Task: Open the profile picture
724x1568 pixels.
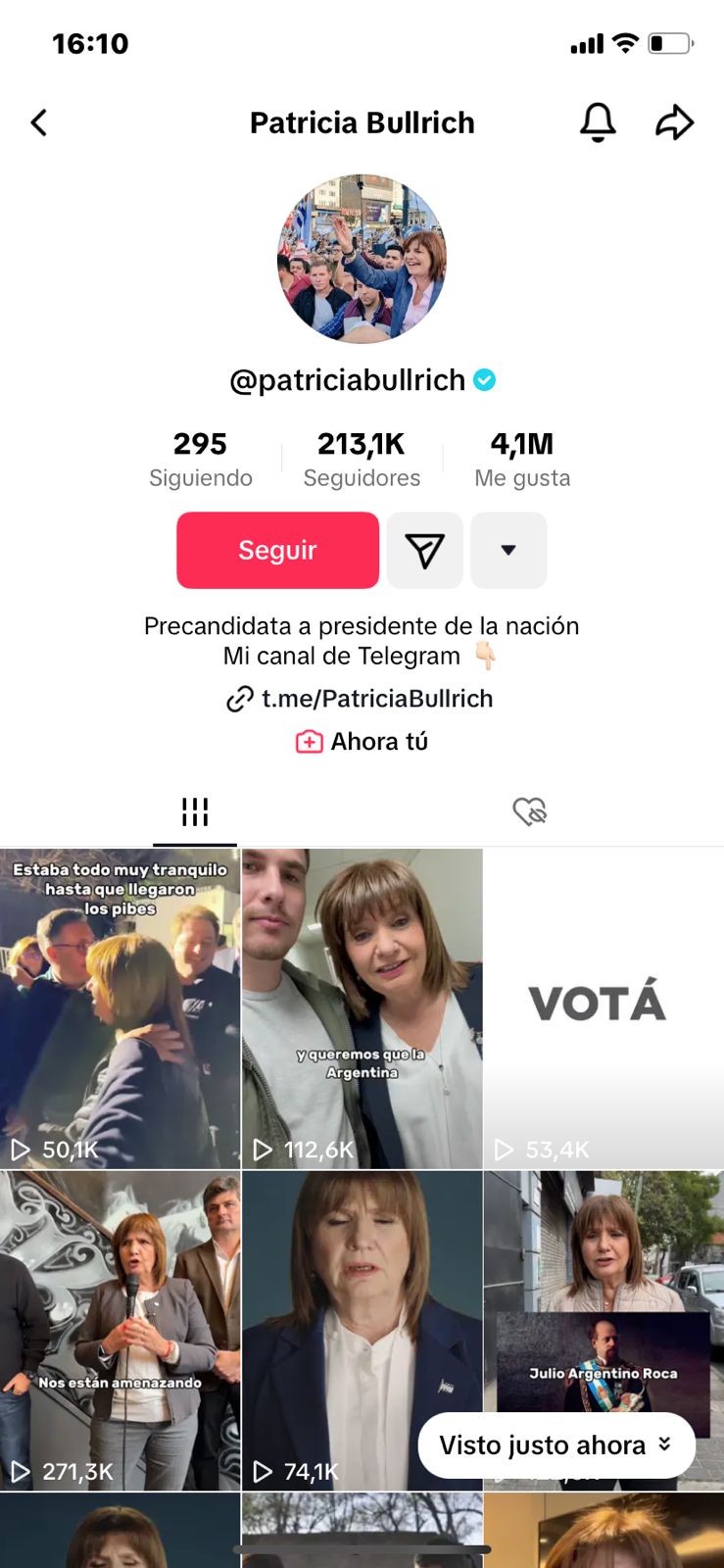Action: click(x=362, y=260)
